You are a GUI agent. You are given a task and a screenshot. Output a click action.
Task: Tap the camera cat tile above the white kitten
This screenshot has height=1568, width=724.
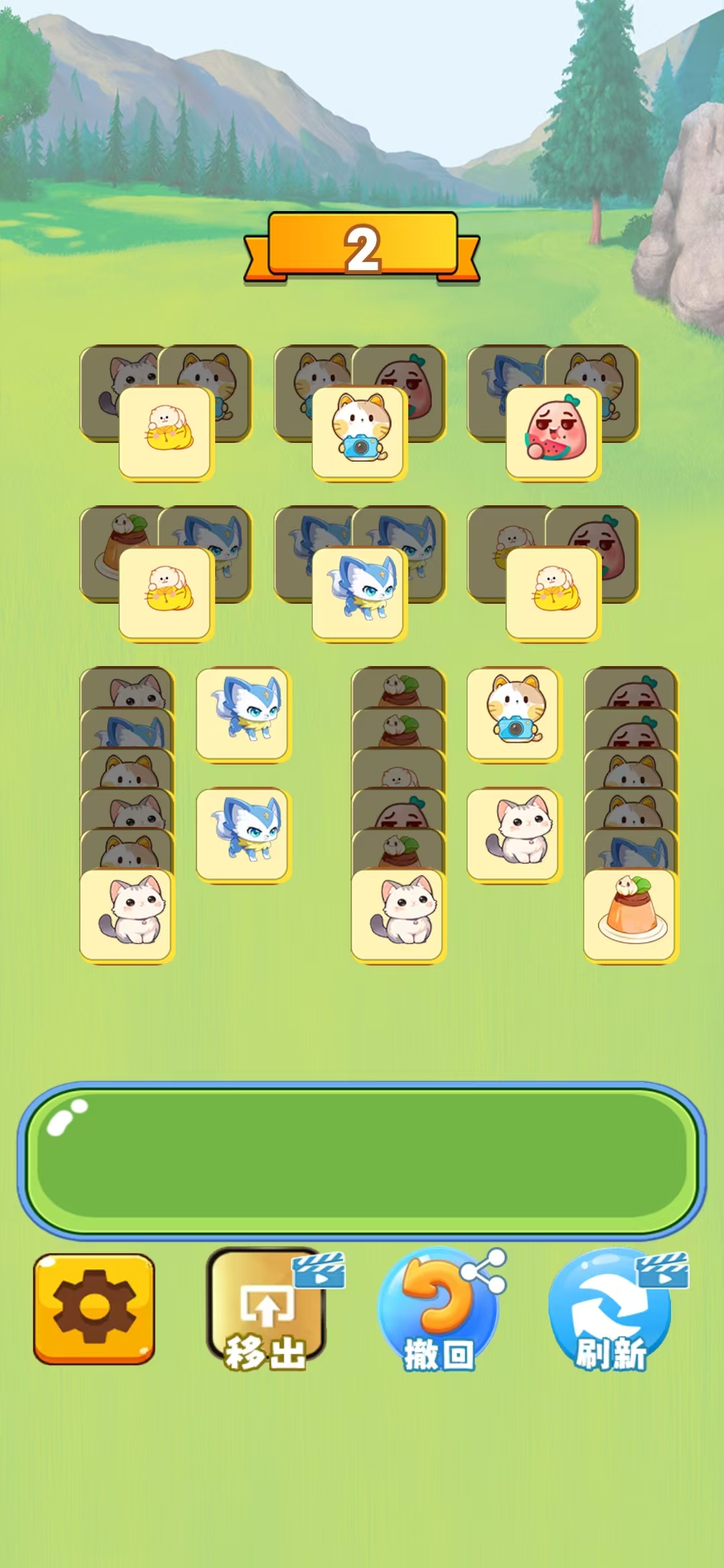[x=514, y=714]
